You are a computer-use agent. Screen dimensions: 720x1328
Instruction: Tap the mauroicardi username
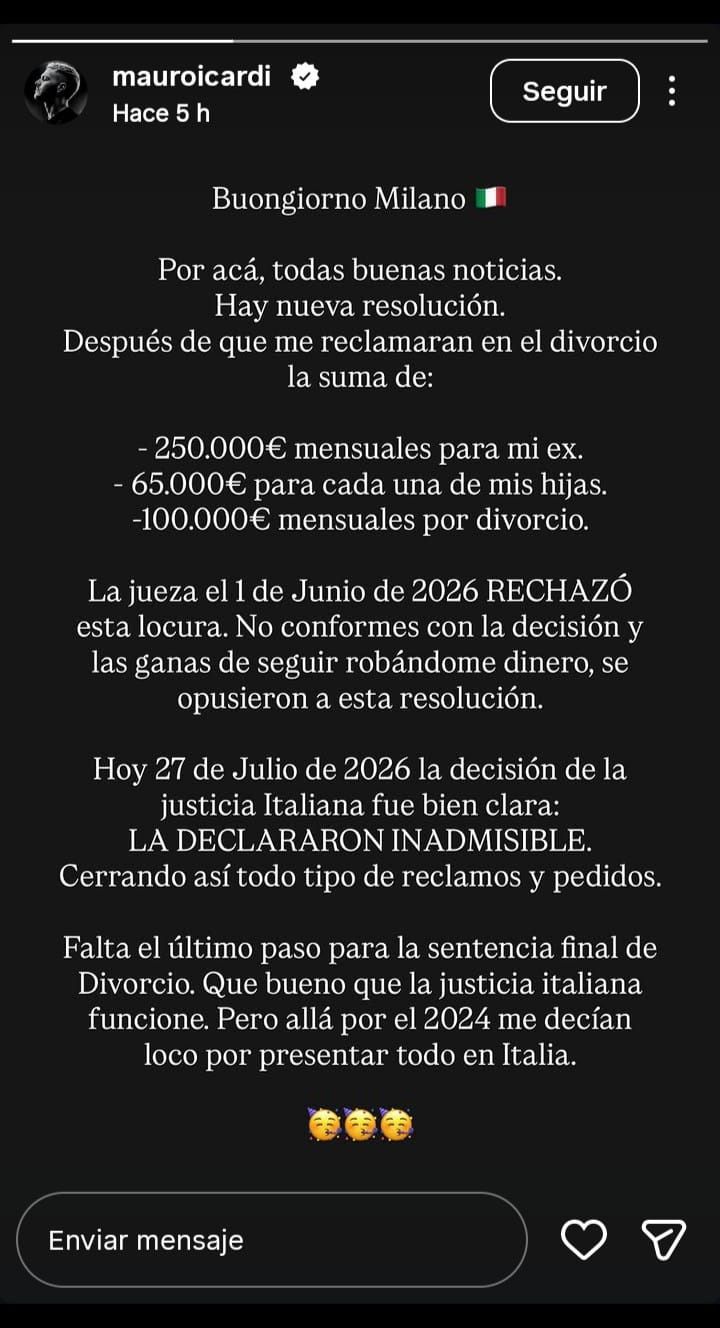(x=192, y=76)
